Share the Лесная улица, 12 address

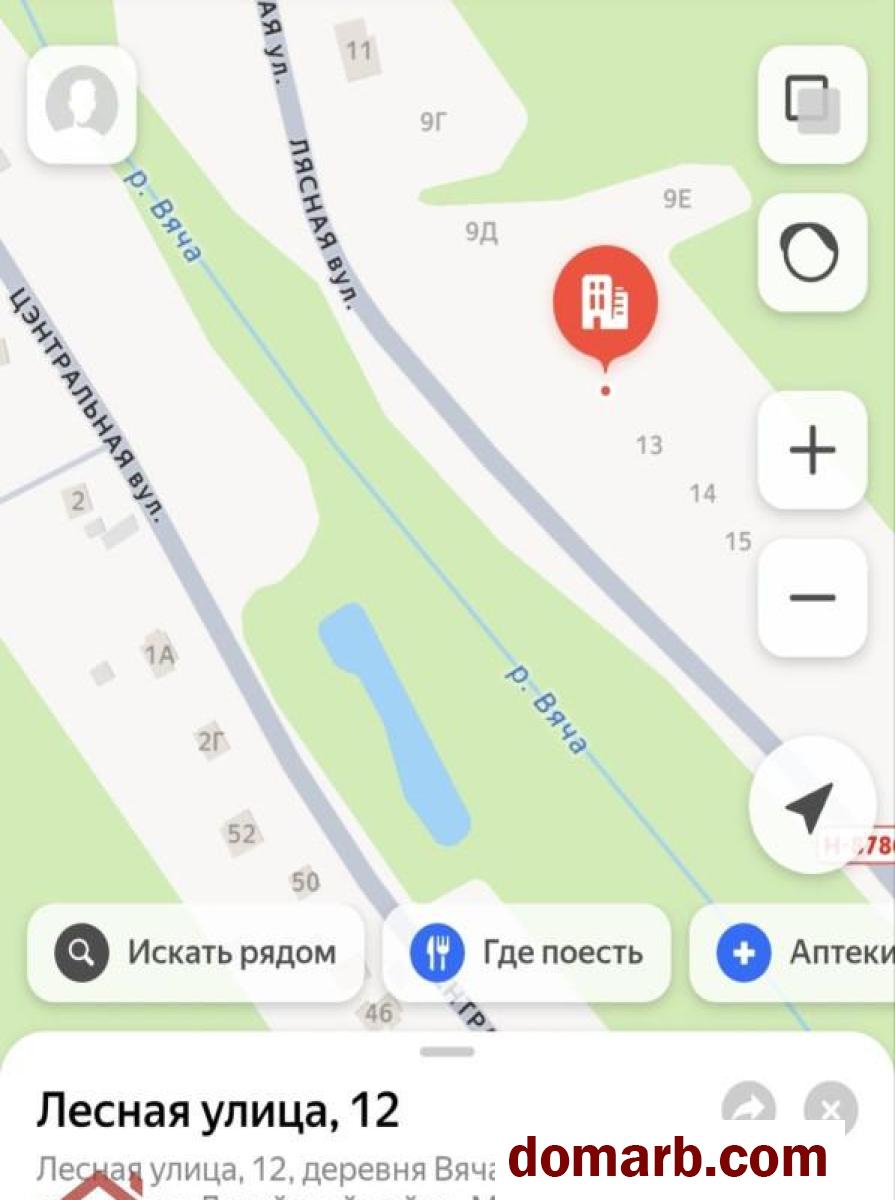[748, 1108]
